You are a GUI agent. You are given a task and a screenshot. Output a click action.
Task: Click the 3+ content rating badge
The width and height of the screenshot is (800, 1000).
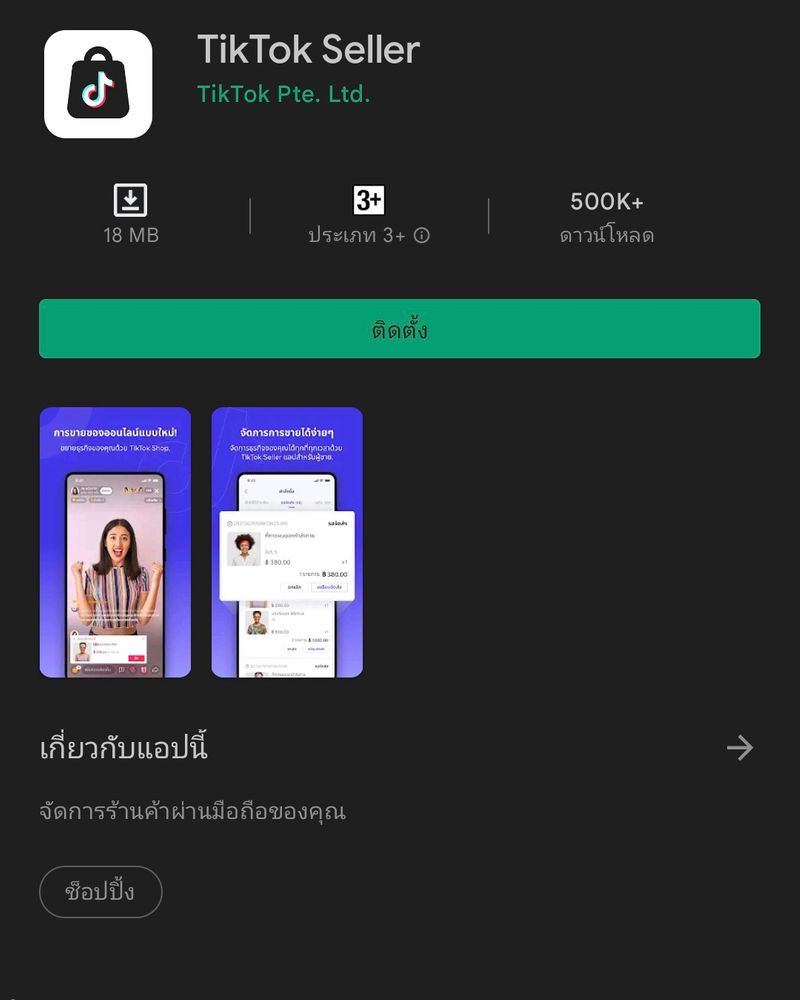coord(370,198)
